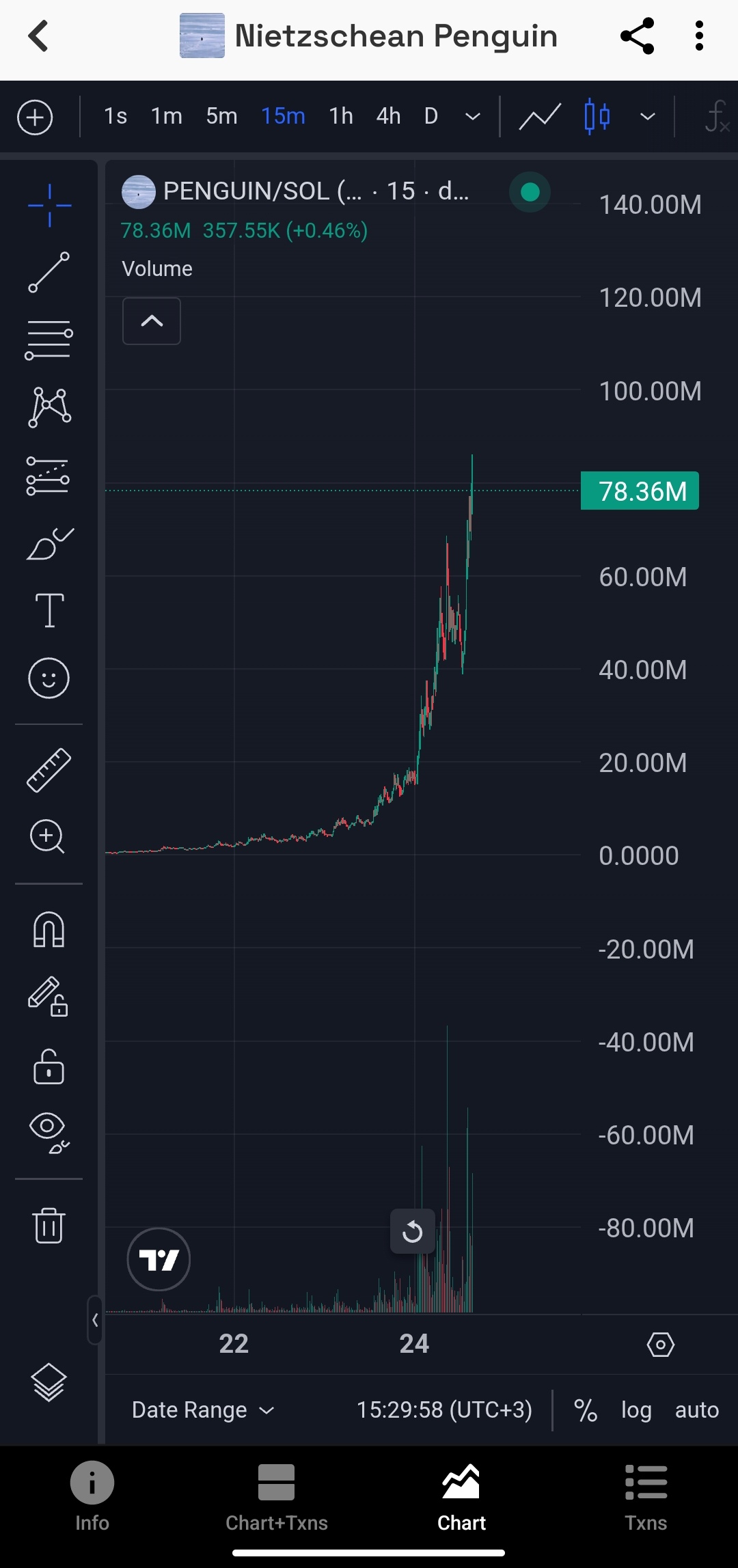Go back from the Nietzschean Penguin chart
Screen dimensions: 738x1568
pos(39,36)
